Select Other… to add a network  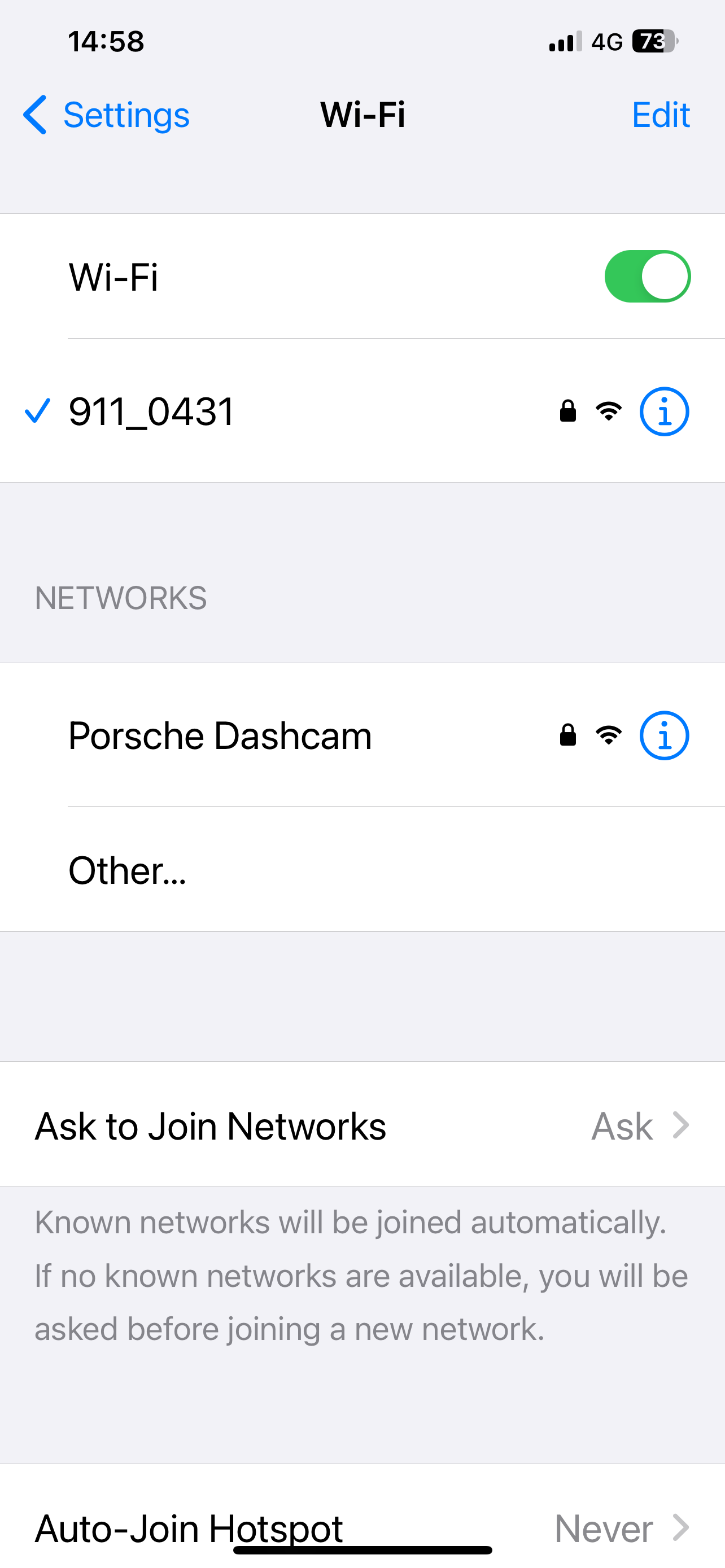[x=128, y=870]
